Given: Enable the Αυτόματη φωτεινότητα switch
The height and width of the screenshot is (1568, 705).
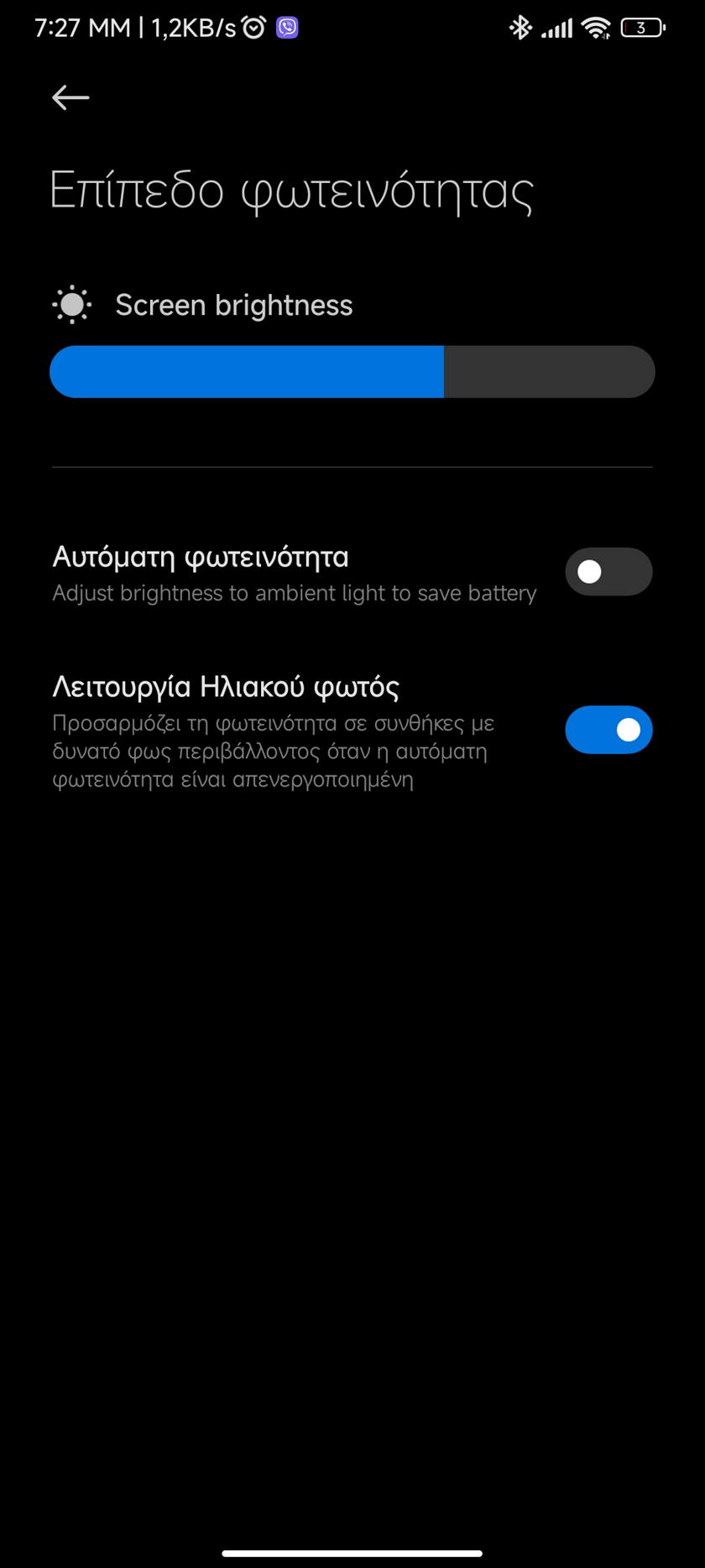Looking at the screenshot, I should pyautogui.click(x=608, y=572).
